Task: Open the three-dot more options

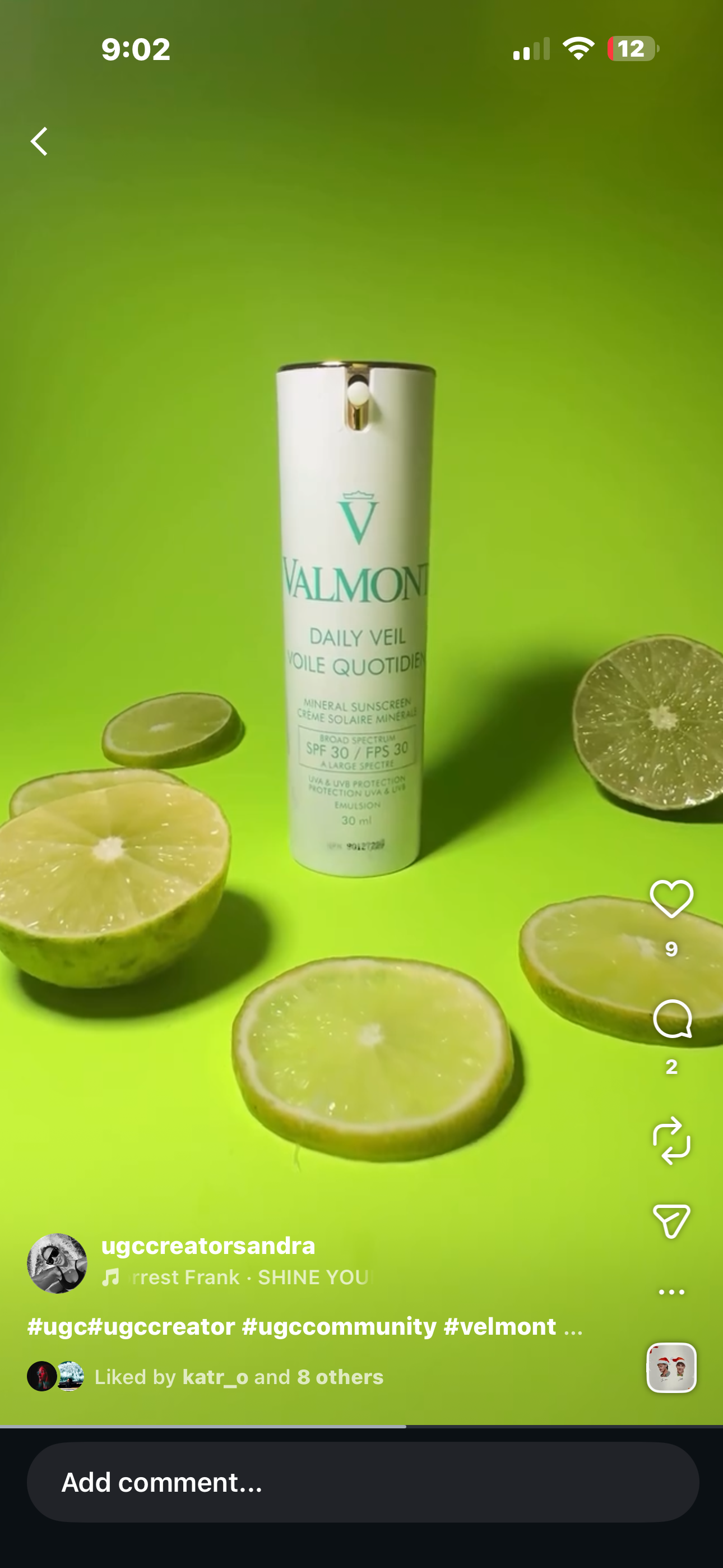Action: [671, 1292]
